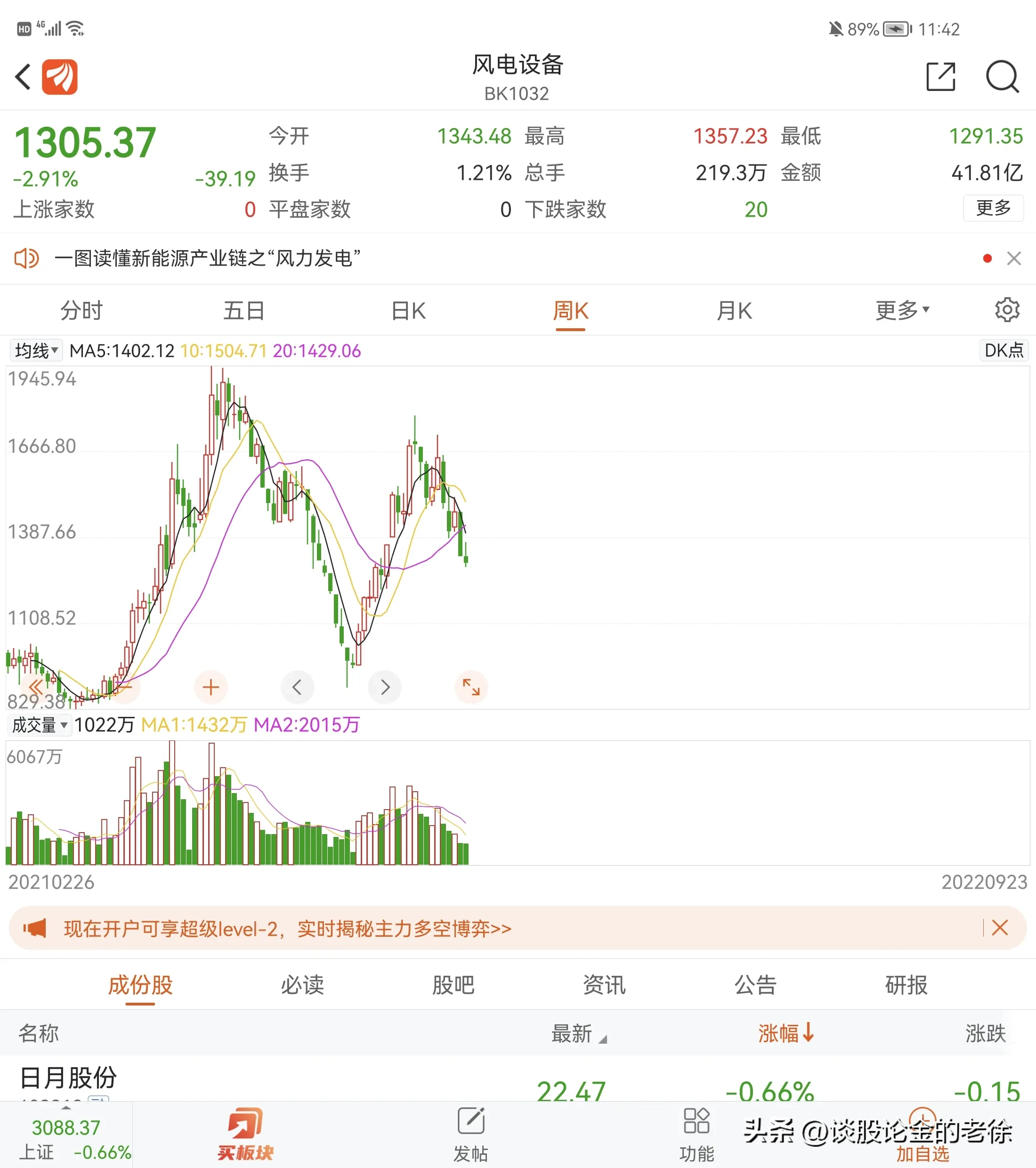
Task: Toggle DK点 on the chart
Action: tap(1004, 350)
